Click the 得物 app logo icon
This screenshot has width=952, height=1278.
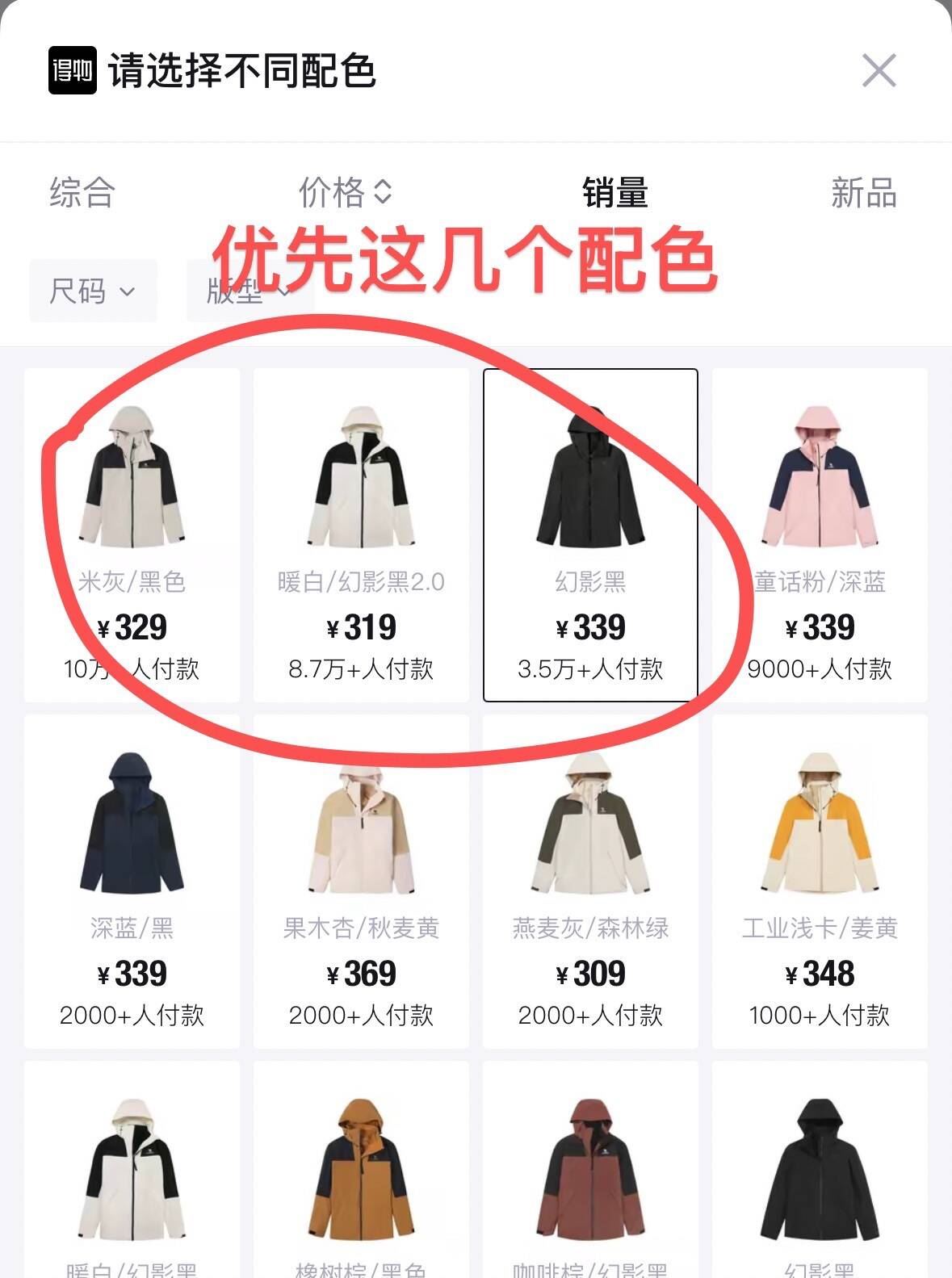pyautogui.click(x=71, y=71)
